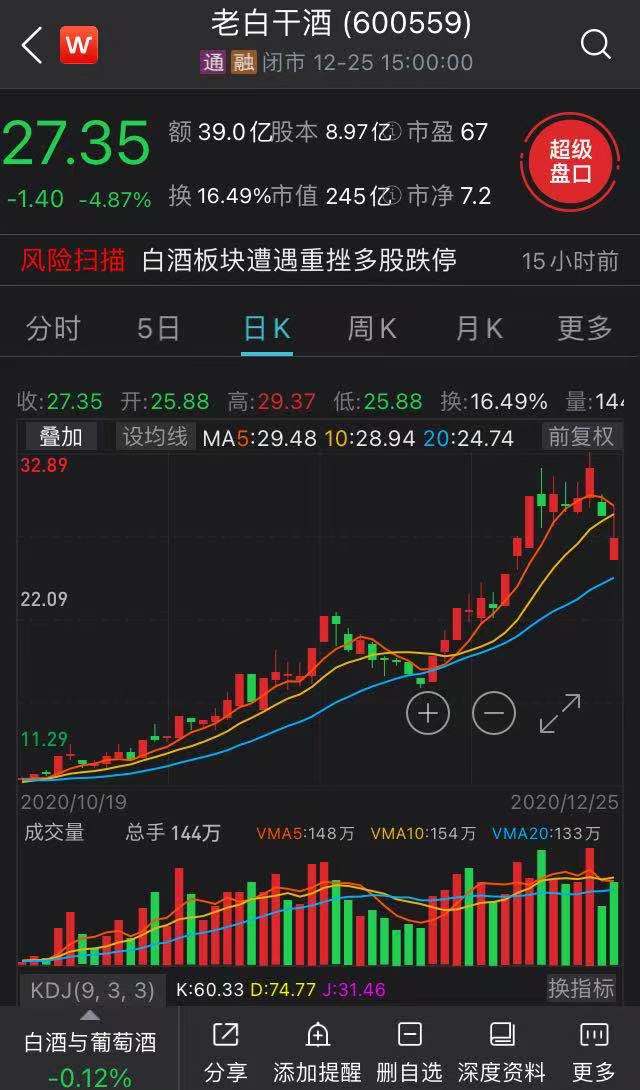Screen dimensions: 640x1090
Task: Switch to the 月K chart tab
Action: tap(478, 328)
